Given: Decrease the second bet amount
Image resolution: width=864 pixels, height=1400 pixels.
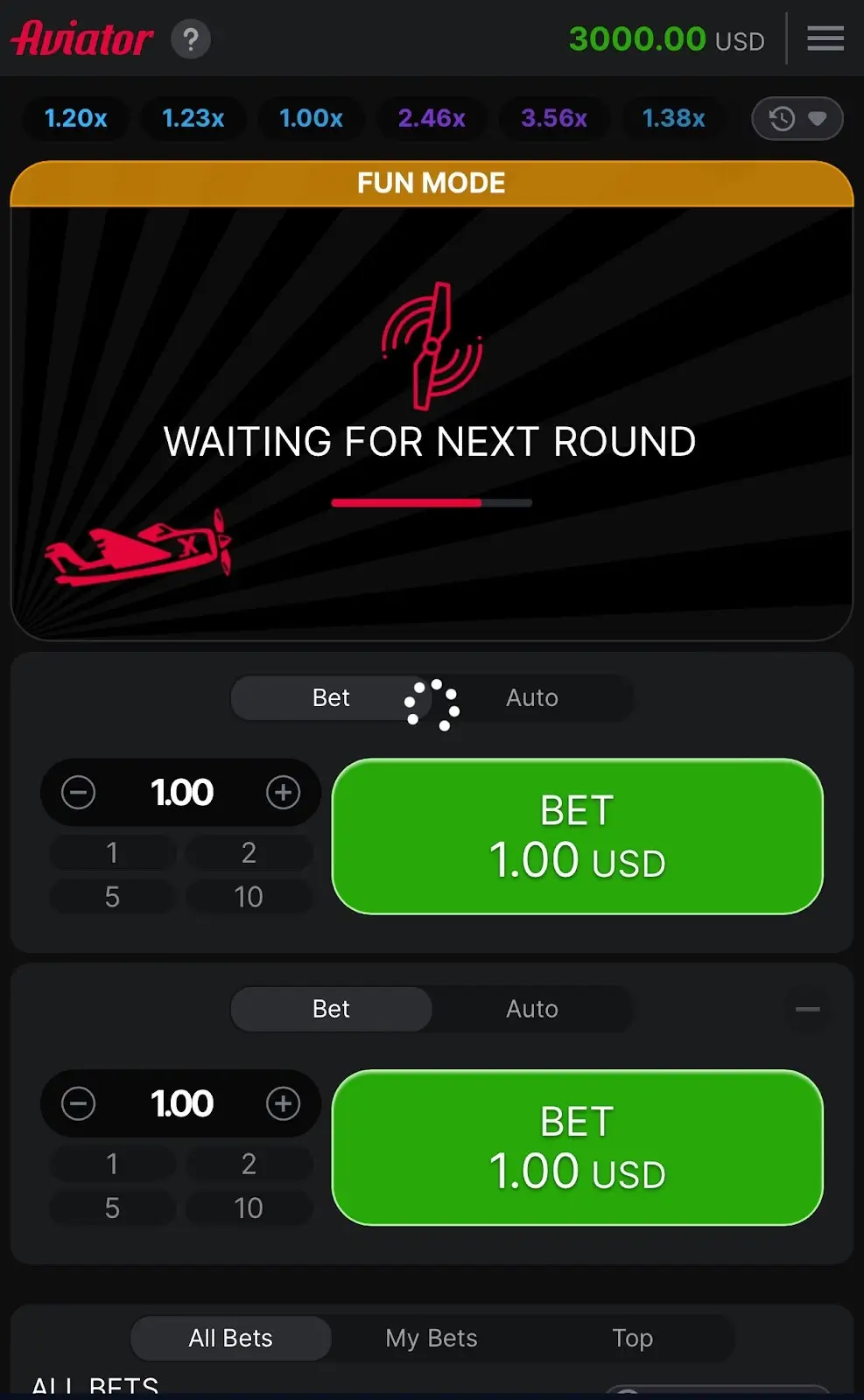Looking at the screenshot, I should [79, 1103].
